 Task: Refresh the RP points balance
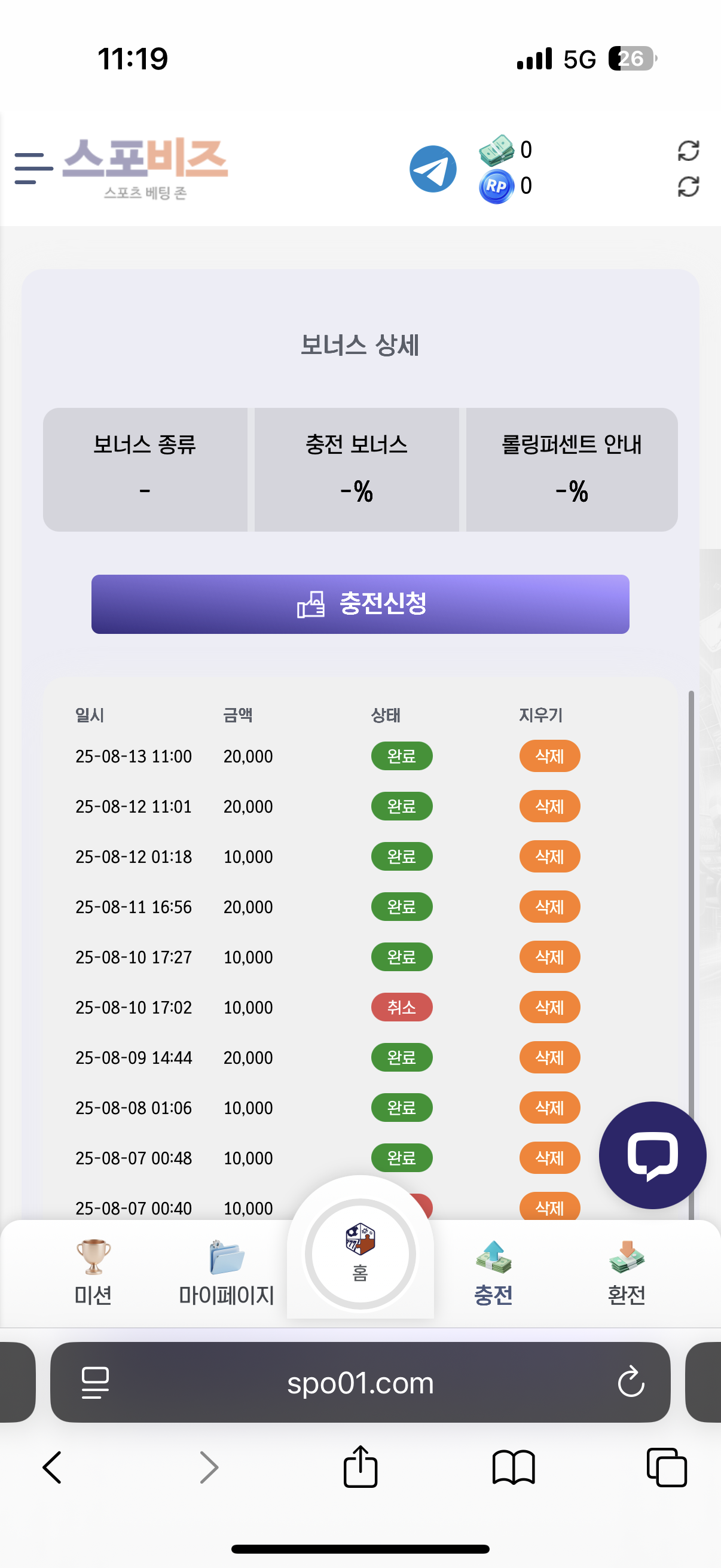(688, 186)
